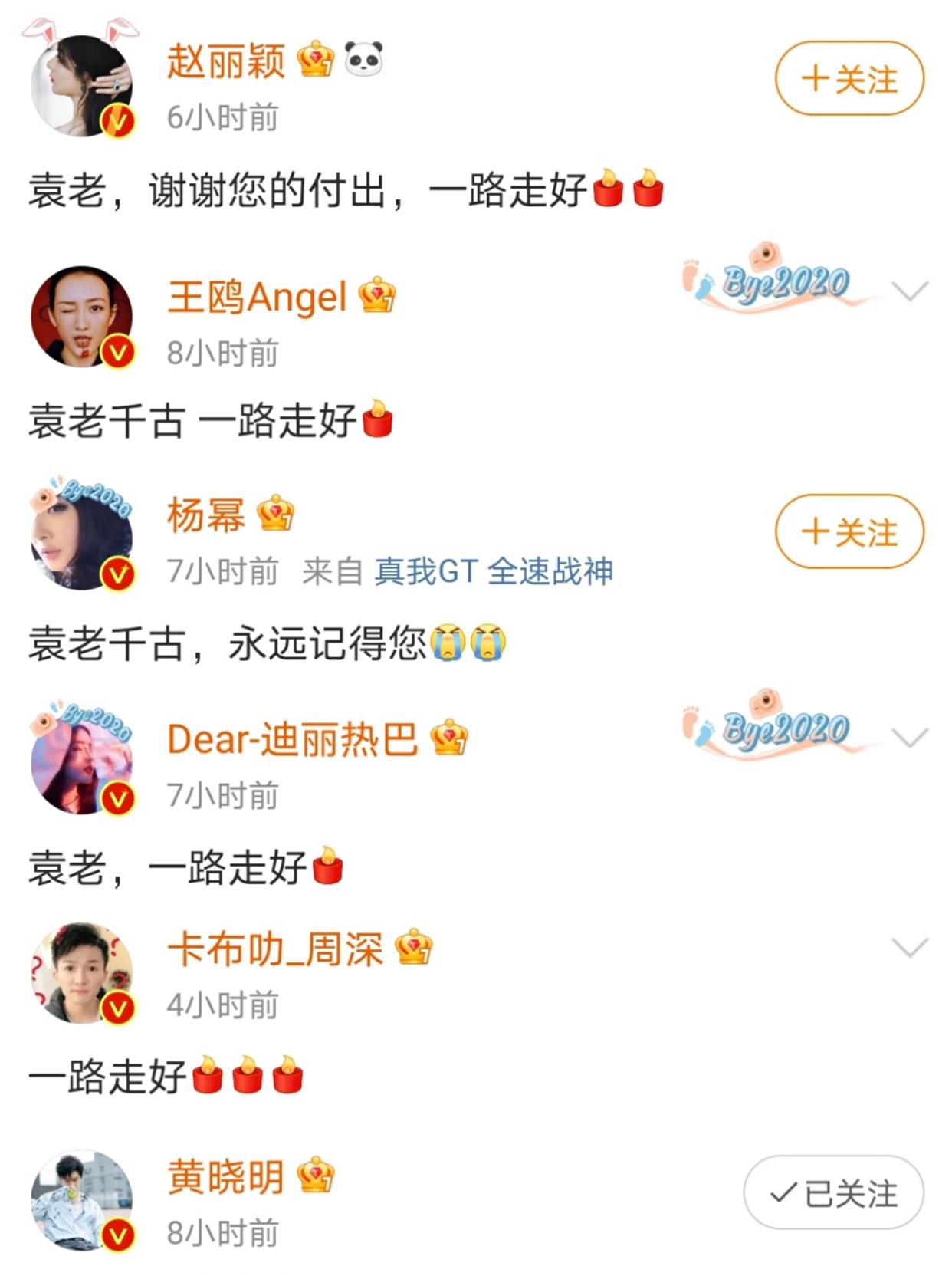This screenshot has height=1276, width=952.
Task: Expand options on Dear-迪丽热巴's post
Action: (x=909, y=738)
